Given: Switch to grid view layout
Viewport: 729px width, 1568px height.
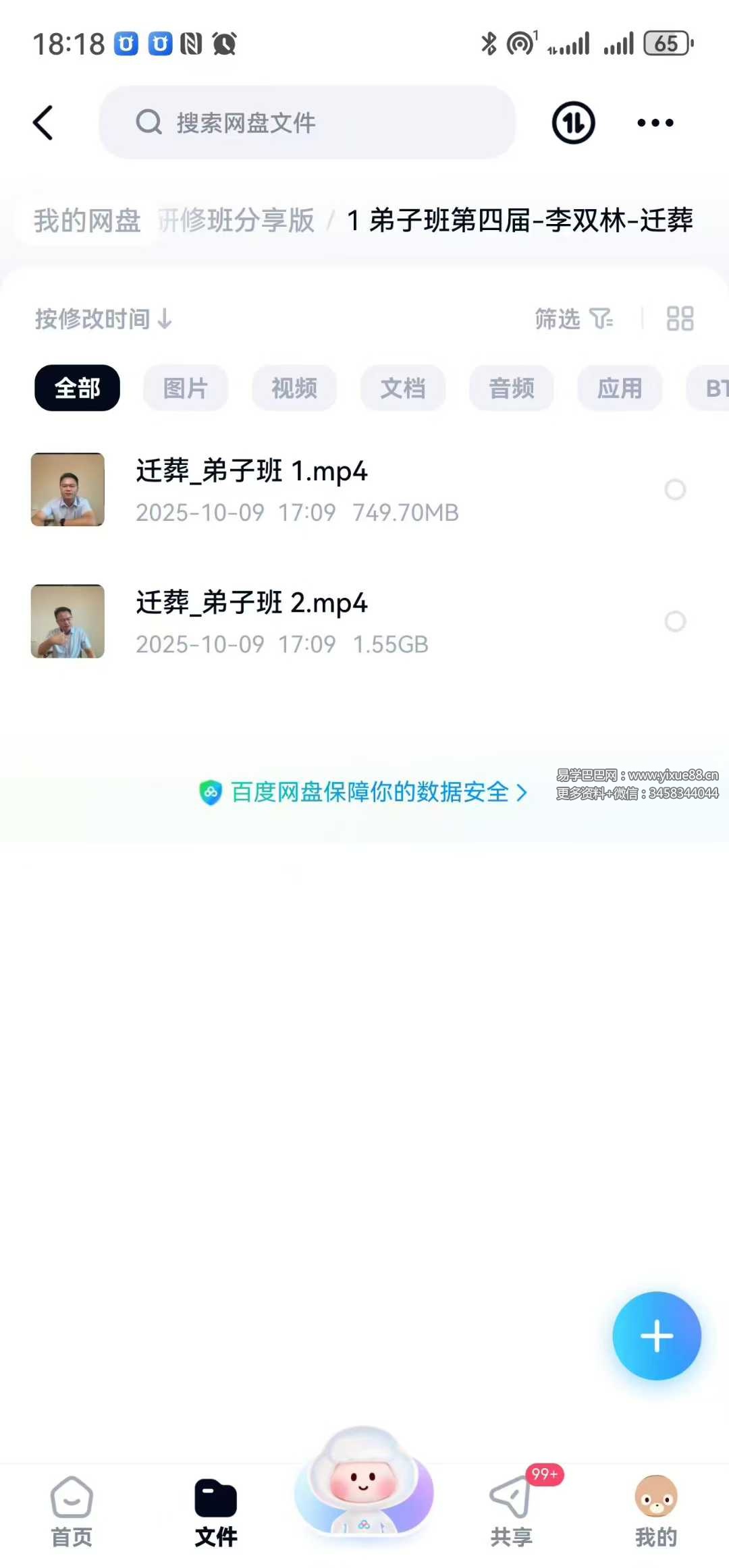Looking at the screenshot, I should click(679, 318).
